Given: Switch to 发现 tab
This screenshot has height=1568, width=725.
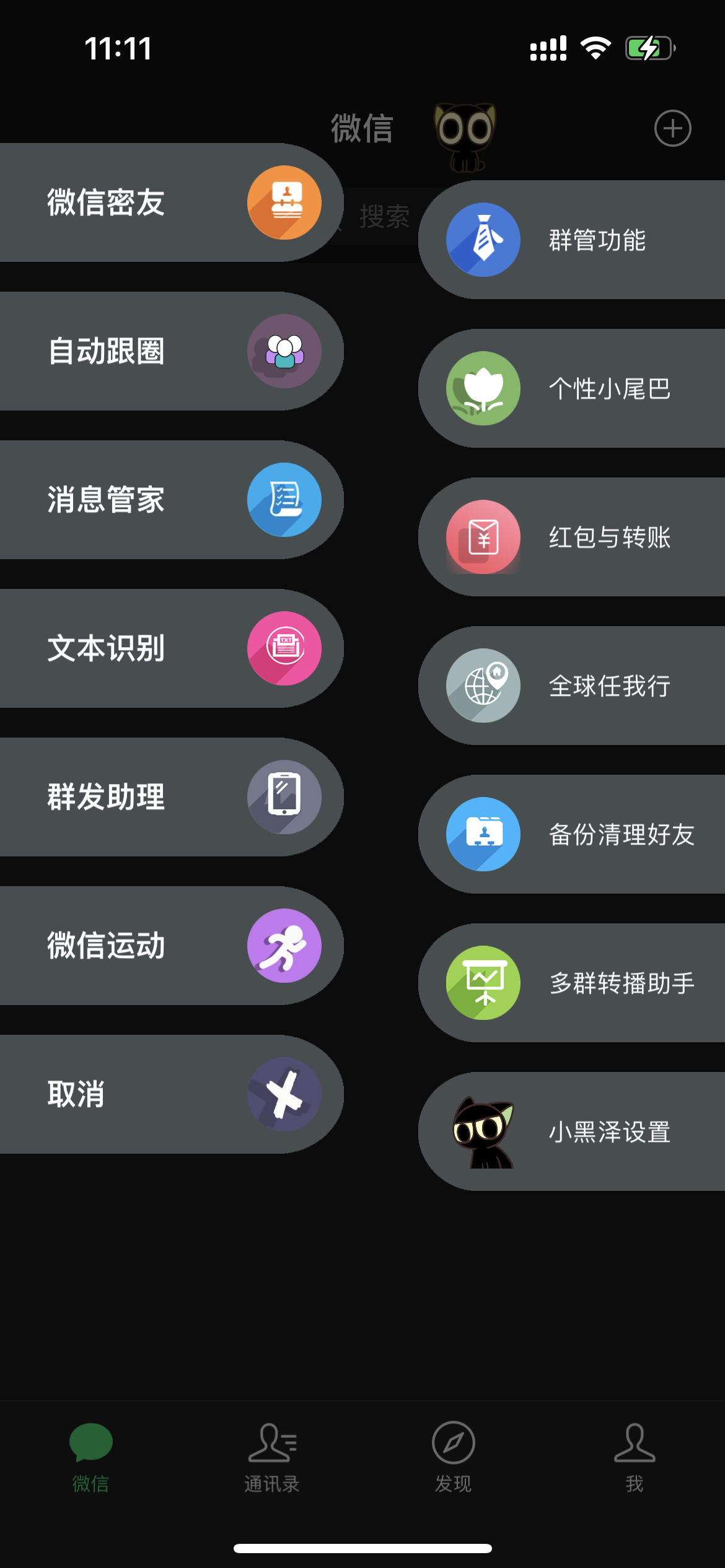Looking at the screenshot, I should coord(453,1457).
